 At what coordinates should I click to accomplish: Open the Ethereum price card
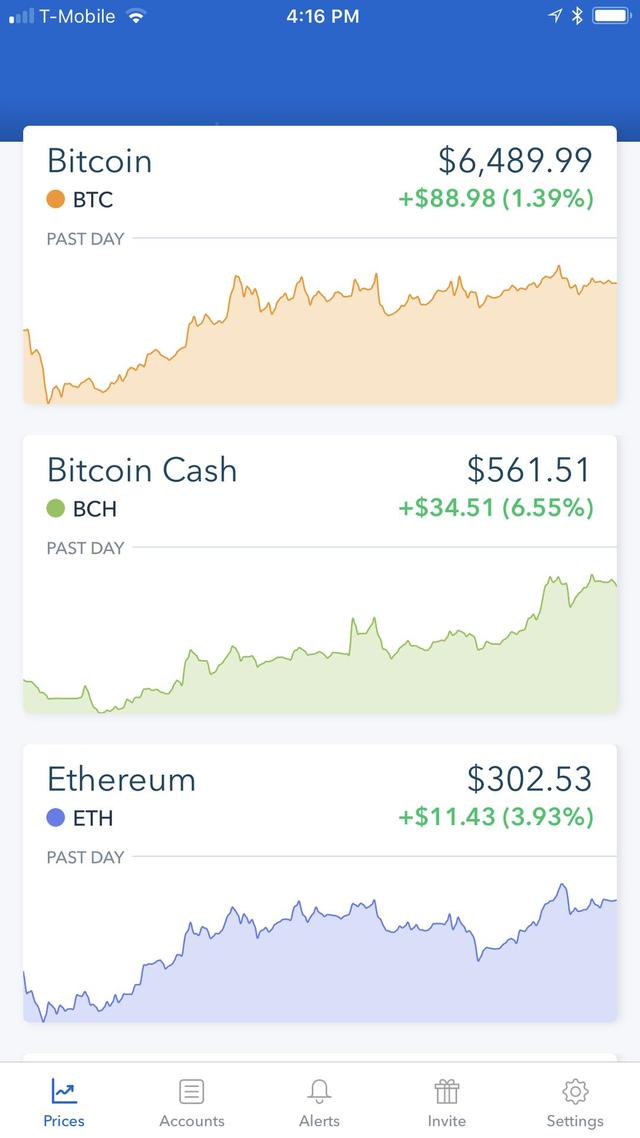pos(320,883)
